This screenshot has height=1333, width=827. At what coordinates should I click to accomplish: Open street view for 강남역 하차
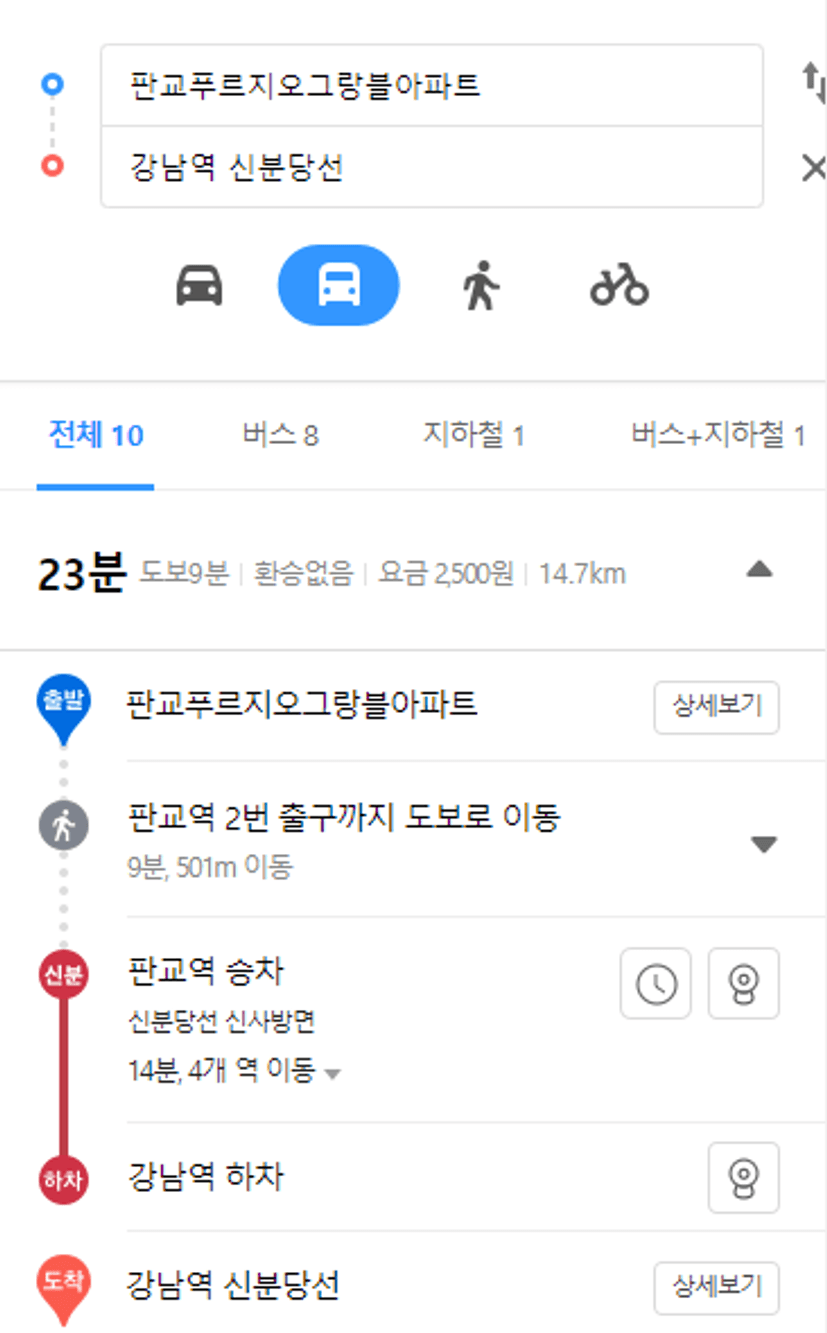point(743,1178)
